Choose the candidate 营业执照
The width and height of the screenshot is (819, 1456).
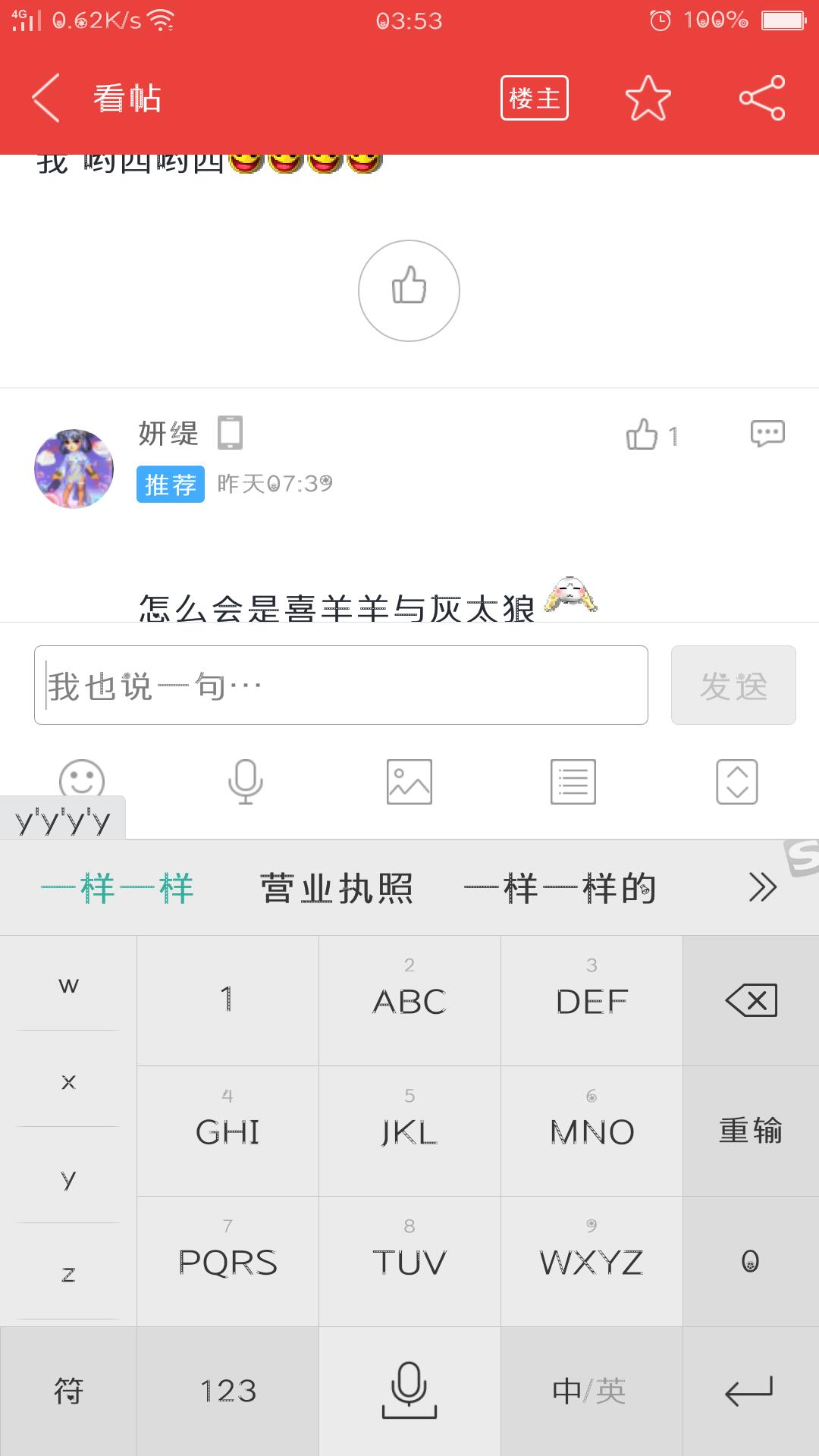pos(337,888)
